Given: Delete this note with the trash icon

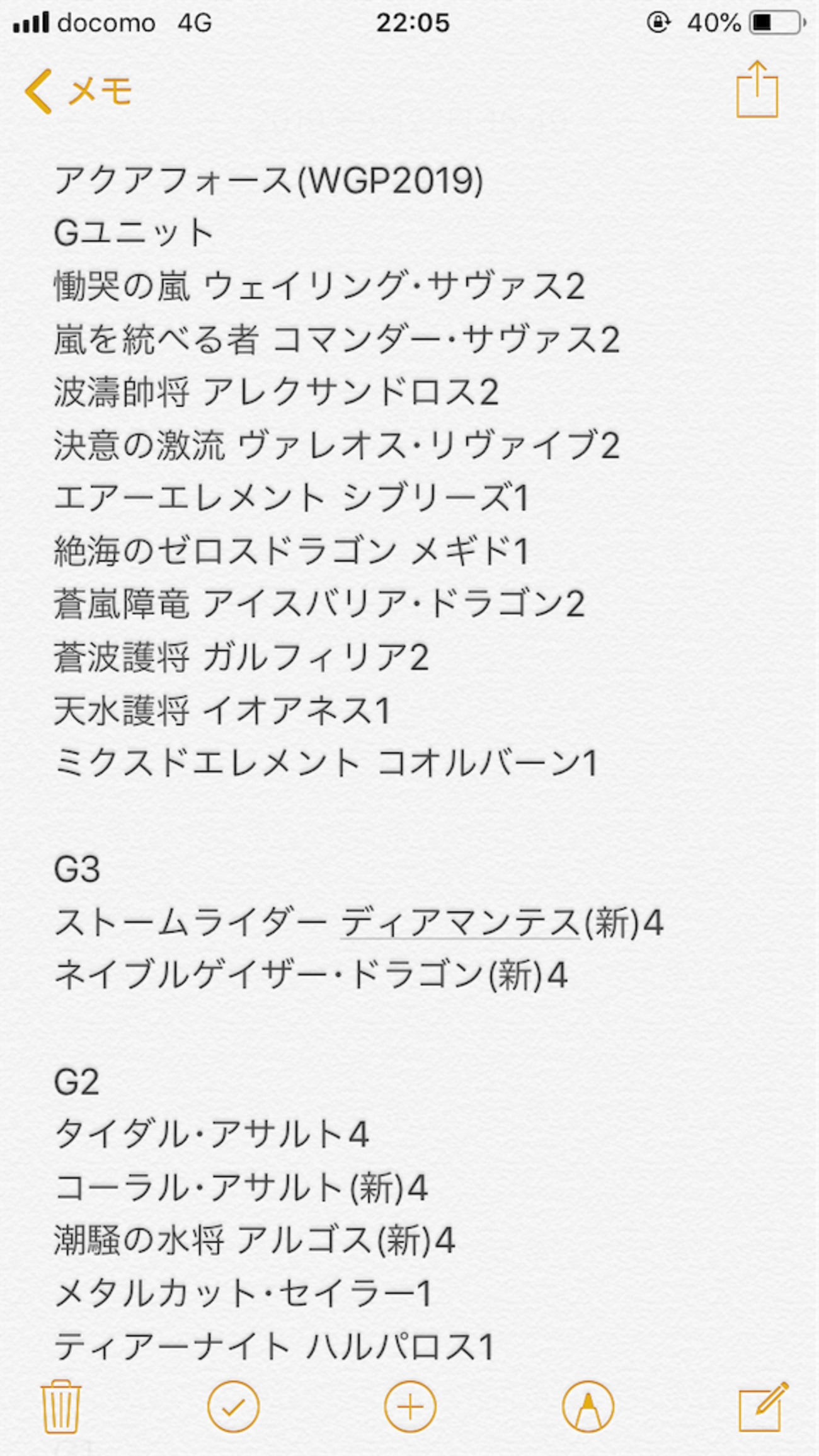Looking at the screenshot, I should (x=60, y=1406).
